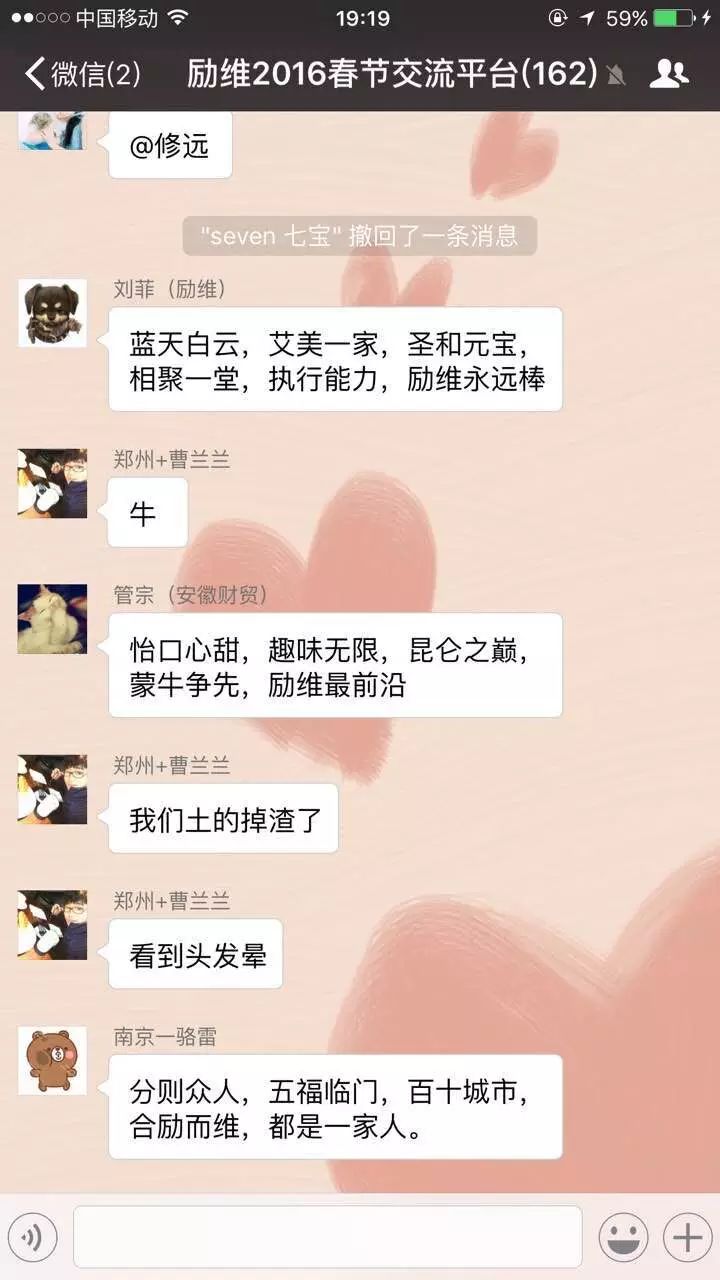Open 管宗（安徽财贸）'s avatar profile
The width and height of the screenshot is (720, 1280).
tap(52, 619)
